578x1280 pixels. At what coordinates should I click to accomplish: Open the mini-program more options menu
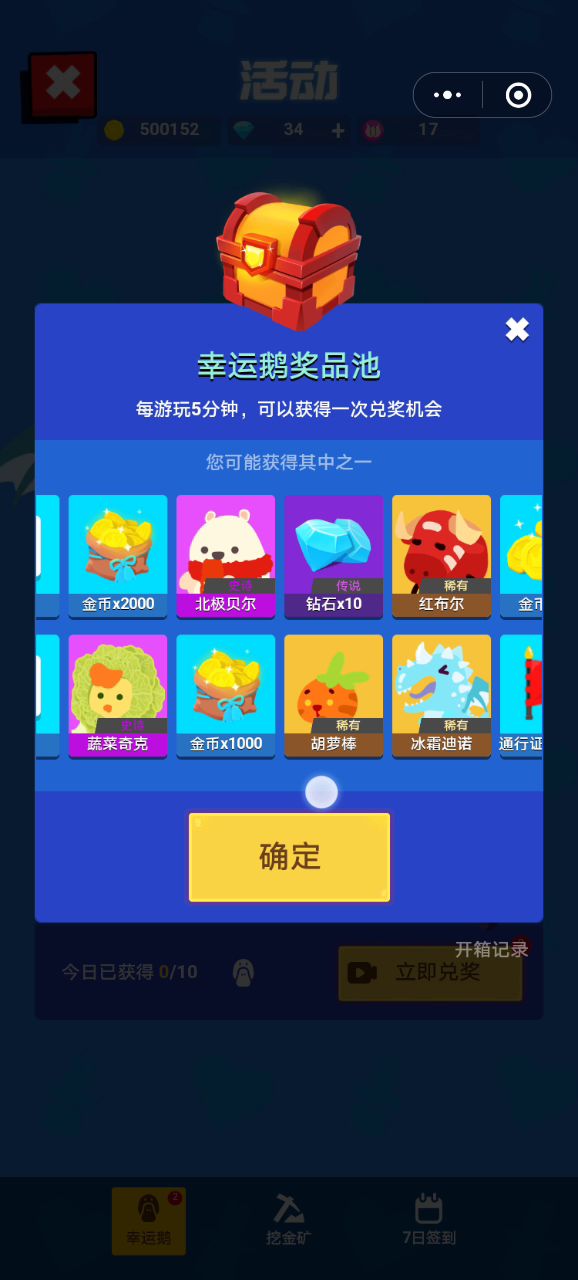447,95
